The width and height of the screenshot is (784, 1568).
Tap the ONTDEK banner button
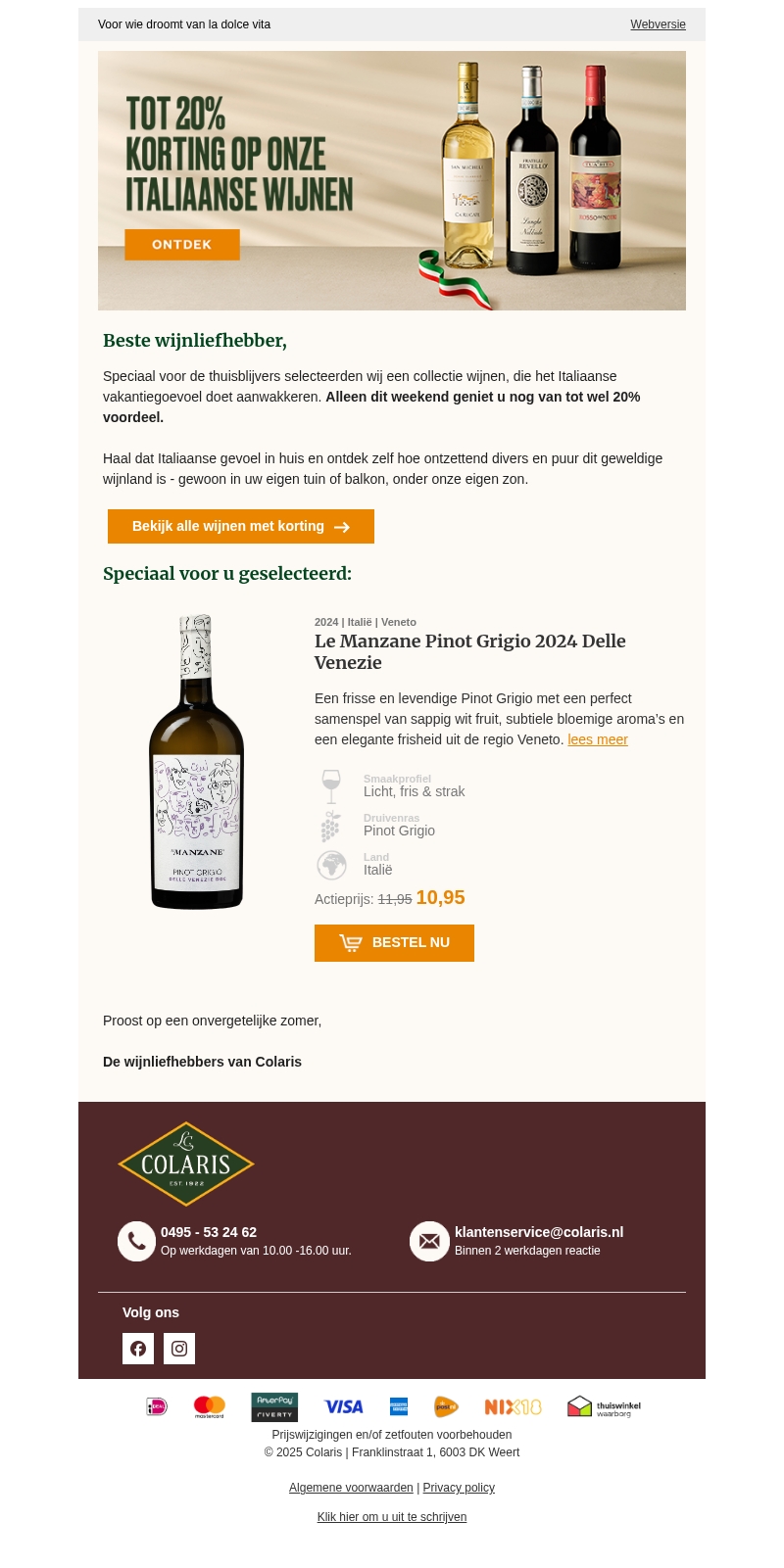pyautogui.click(x=182, y=245)
